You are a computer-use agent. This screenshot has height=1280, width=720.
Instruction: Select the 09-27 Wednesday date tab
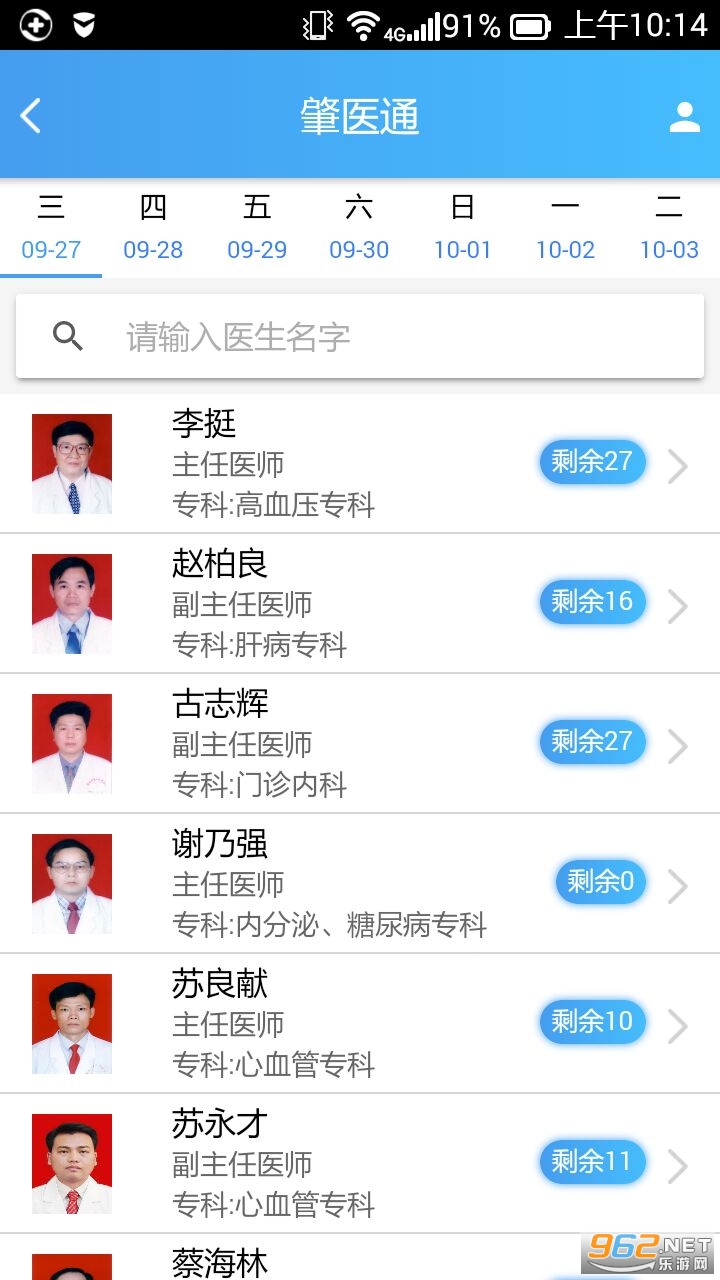click(51, 228)
